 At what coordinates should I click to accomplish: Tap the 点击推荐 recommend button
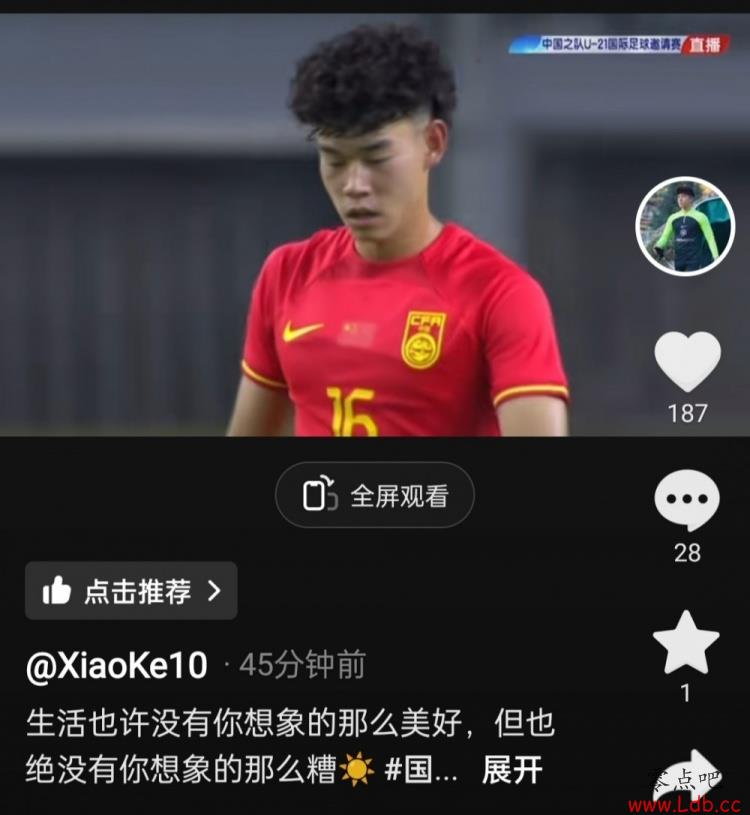point(131,591)
